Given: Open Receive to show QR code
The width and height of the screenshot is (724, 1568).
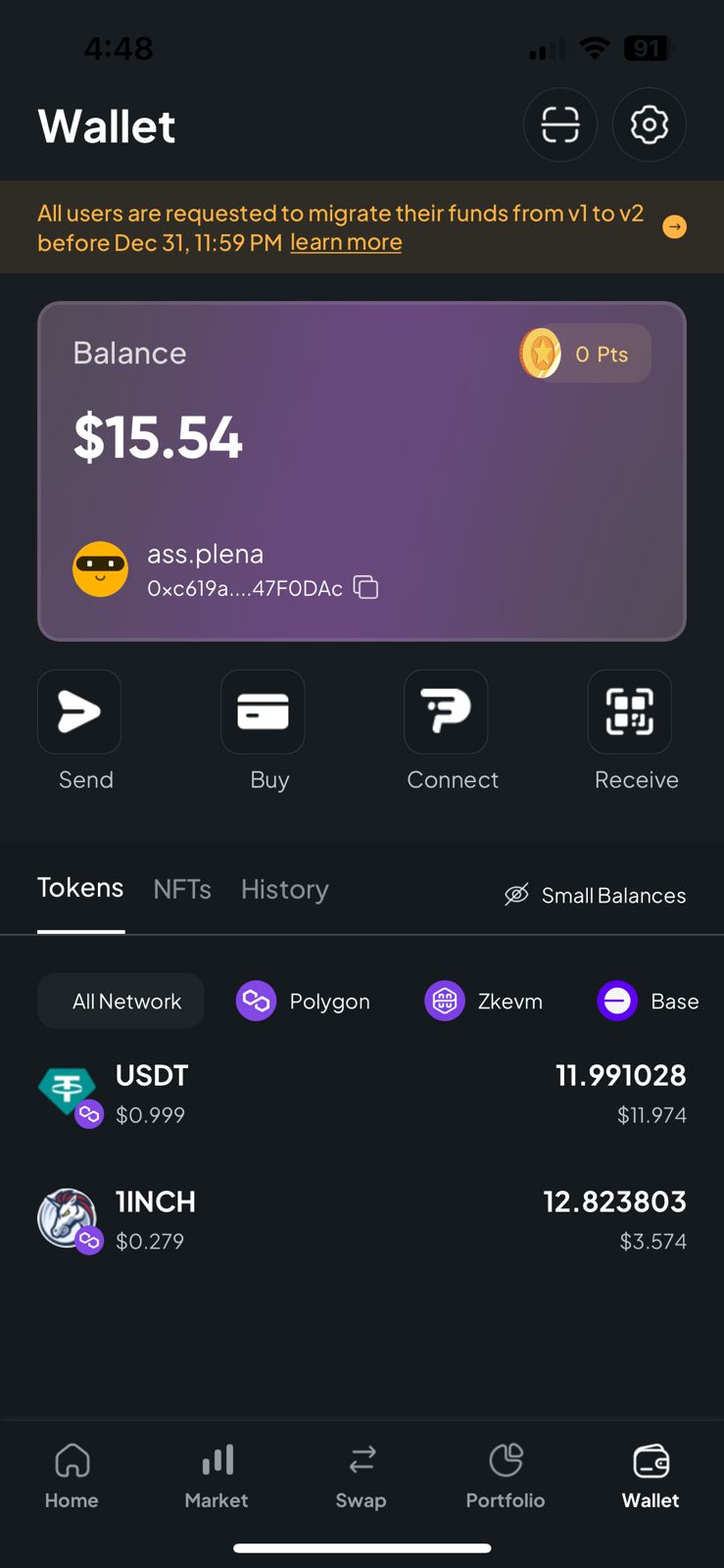Looking at the screenshot, I should click(629, 712).
